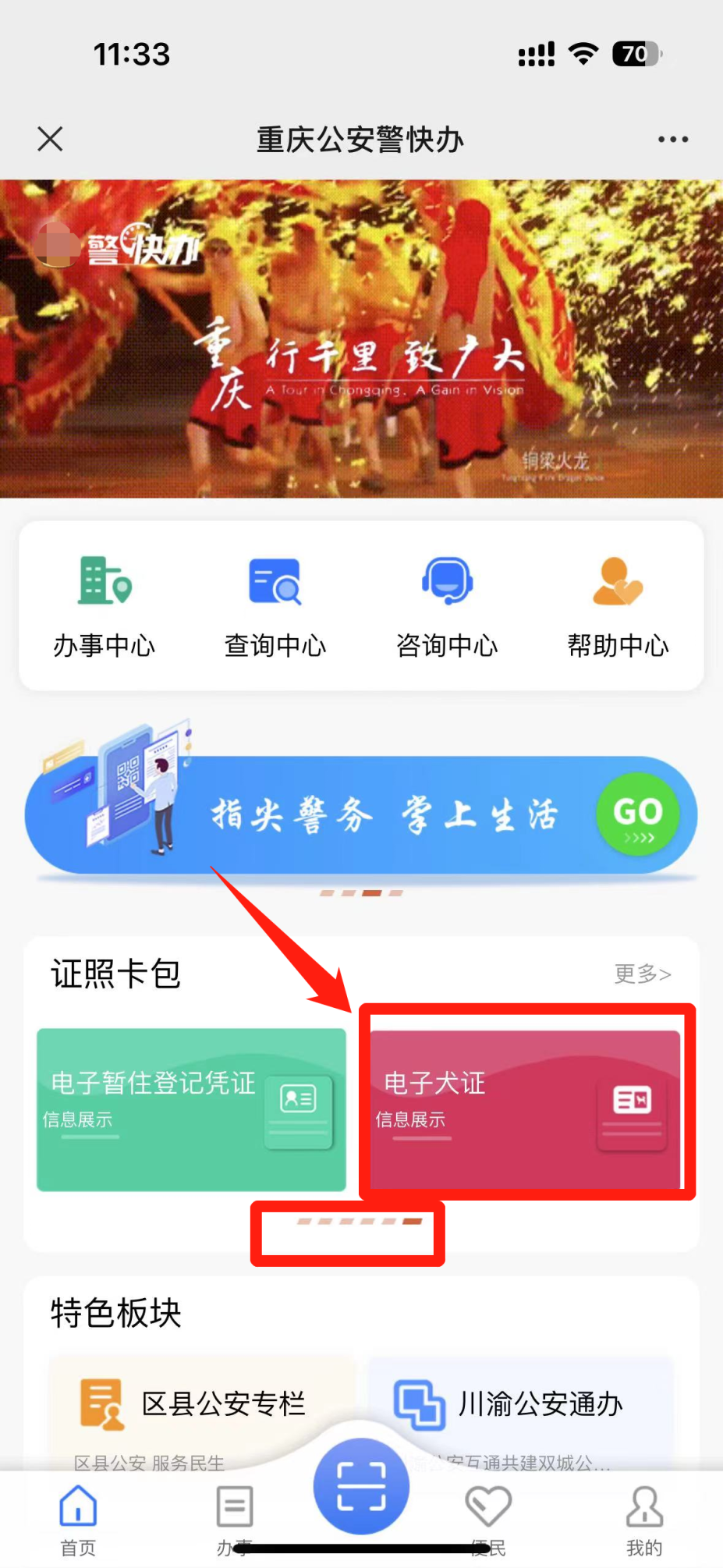Open 查询中心
The height and width of the screenshot is (1568, 723).
coord(275,606)
